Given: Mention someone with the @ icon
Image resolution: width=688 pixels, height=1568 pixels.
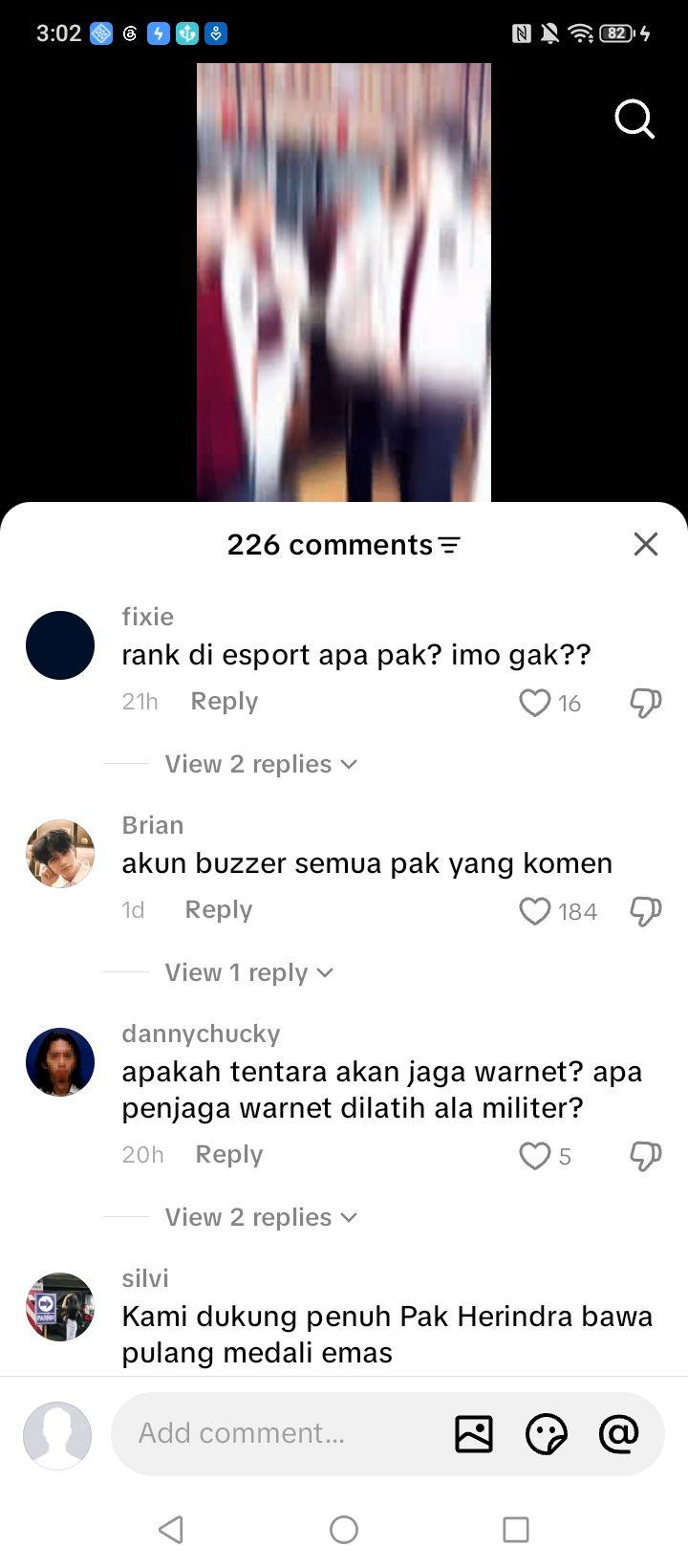Looking at the screenshot, I should point(618,1433).
